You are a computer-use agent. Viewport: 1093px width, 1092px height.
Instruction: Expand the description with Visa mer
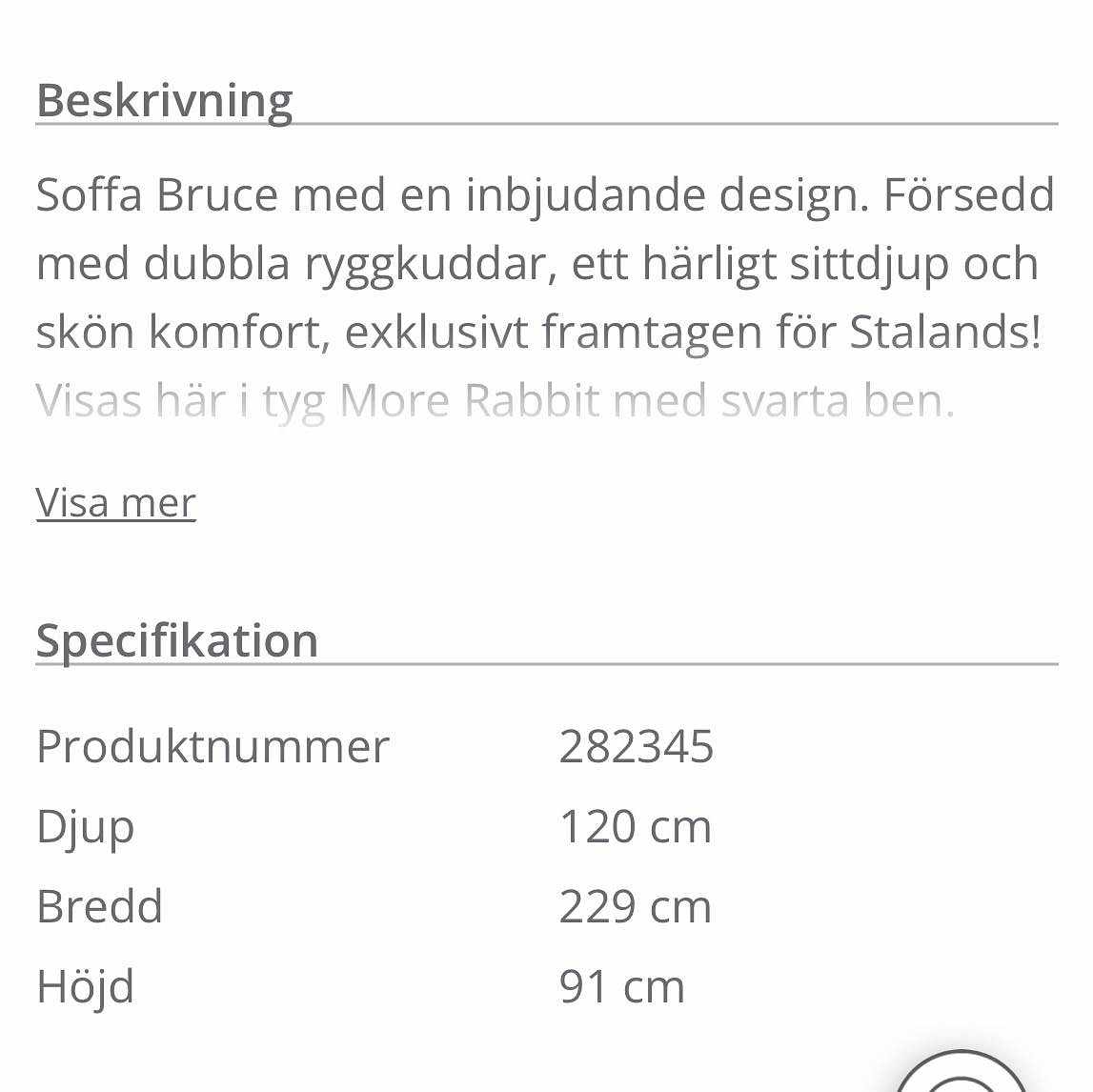pos(115,502)
